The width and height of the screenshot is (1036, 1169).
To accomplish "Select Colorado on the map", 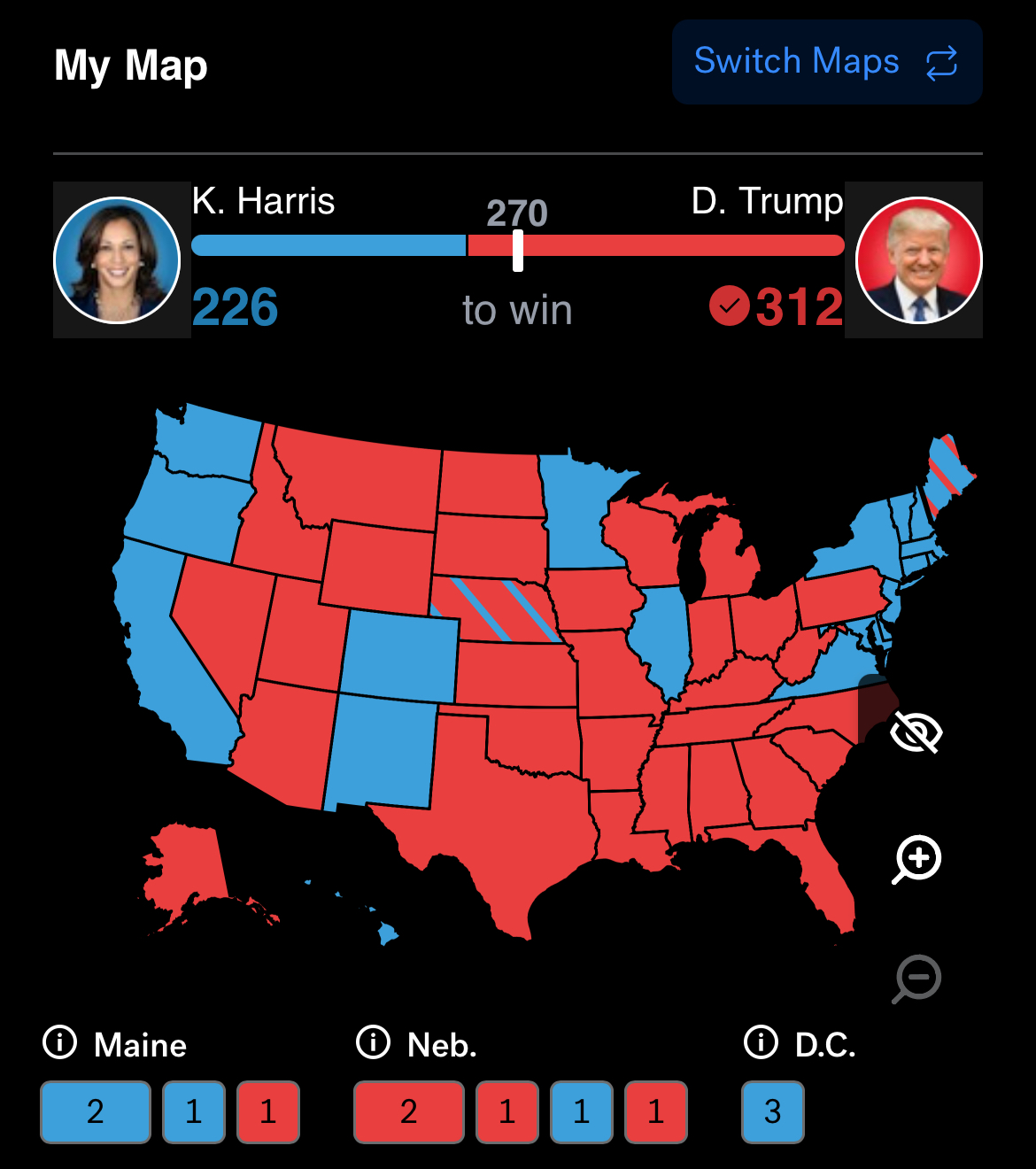I will pos(400,655).
